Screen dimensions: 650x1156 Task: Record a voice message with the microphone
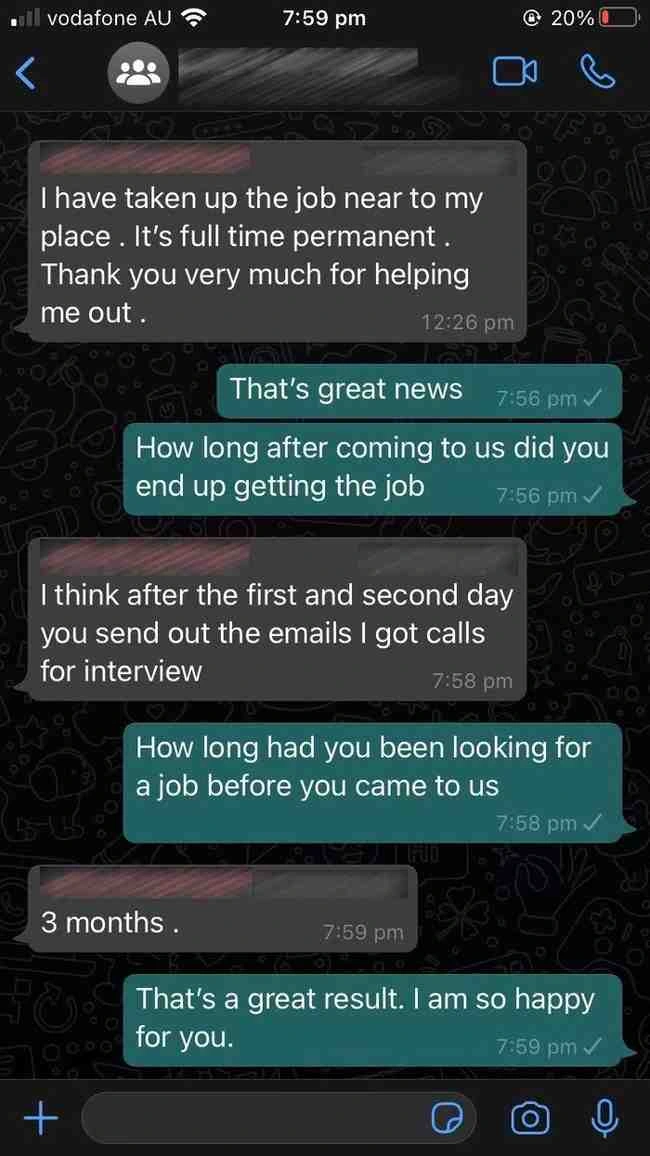pos(604,1118)
